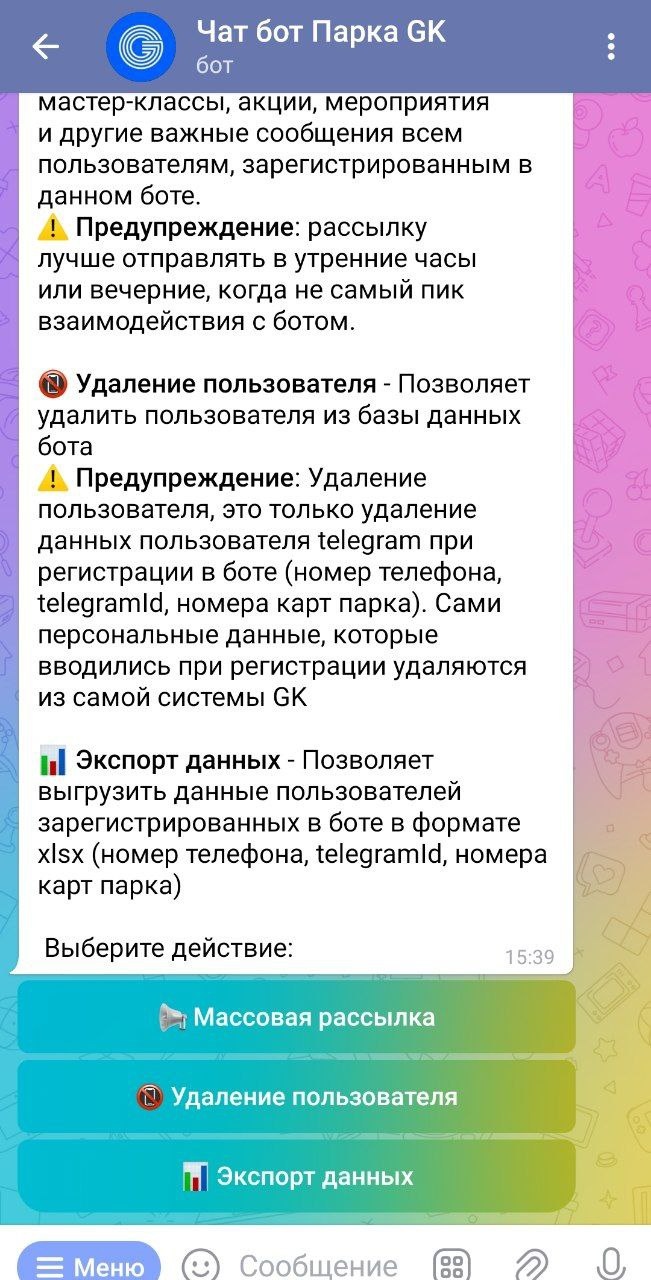Screen dimensions: 651x1280
Task: Tap the Массовая рассылка button
Action: pyautogui.click(x=297, y=1017)
